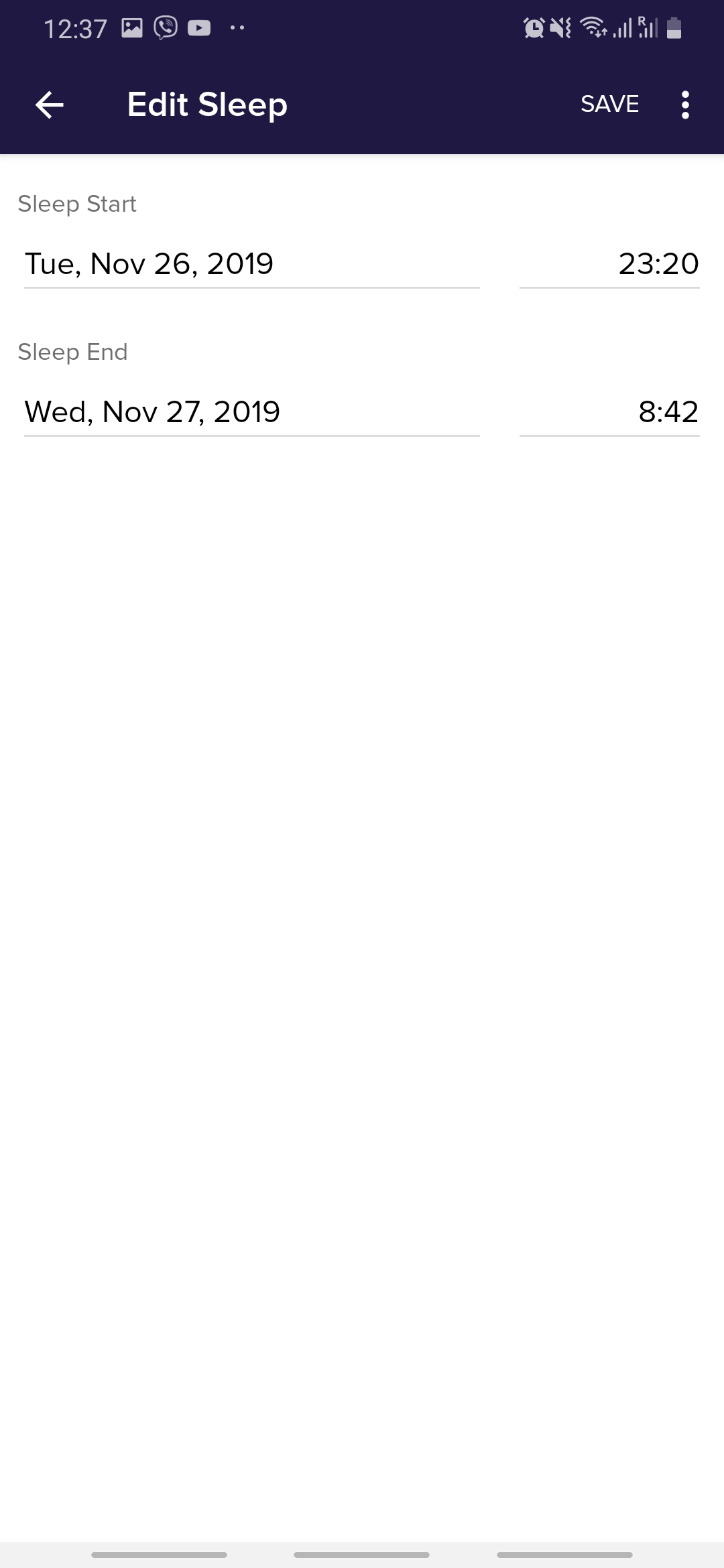Change the Sleep Start date field
724x1568 pixels.
(x=251, y=264)
